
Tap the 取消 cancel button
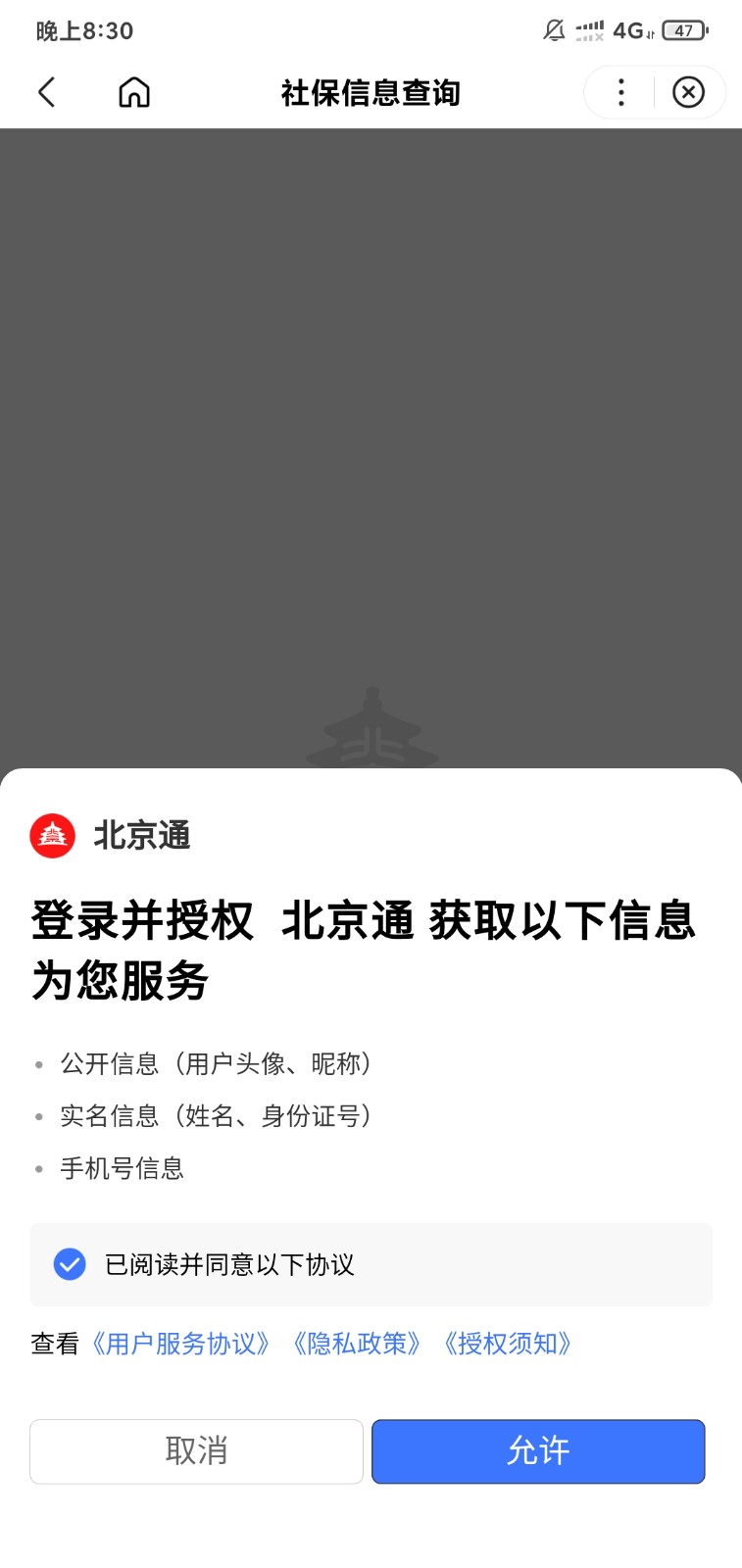pyautogui.click(x=196, y=1451)
